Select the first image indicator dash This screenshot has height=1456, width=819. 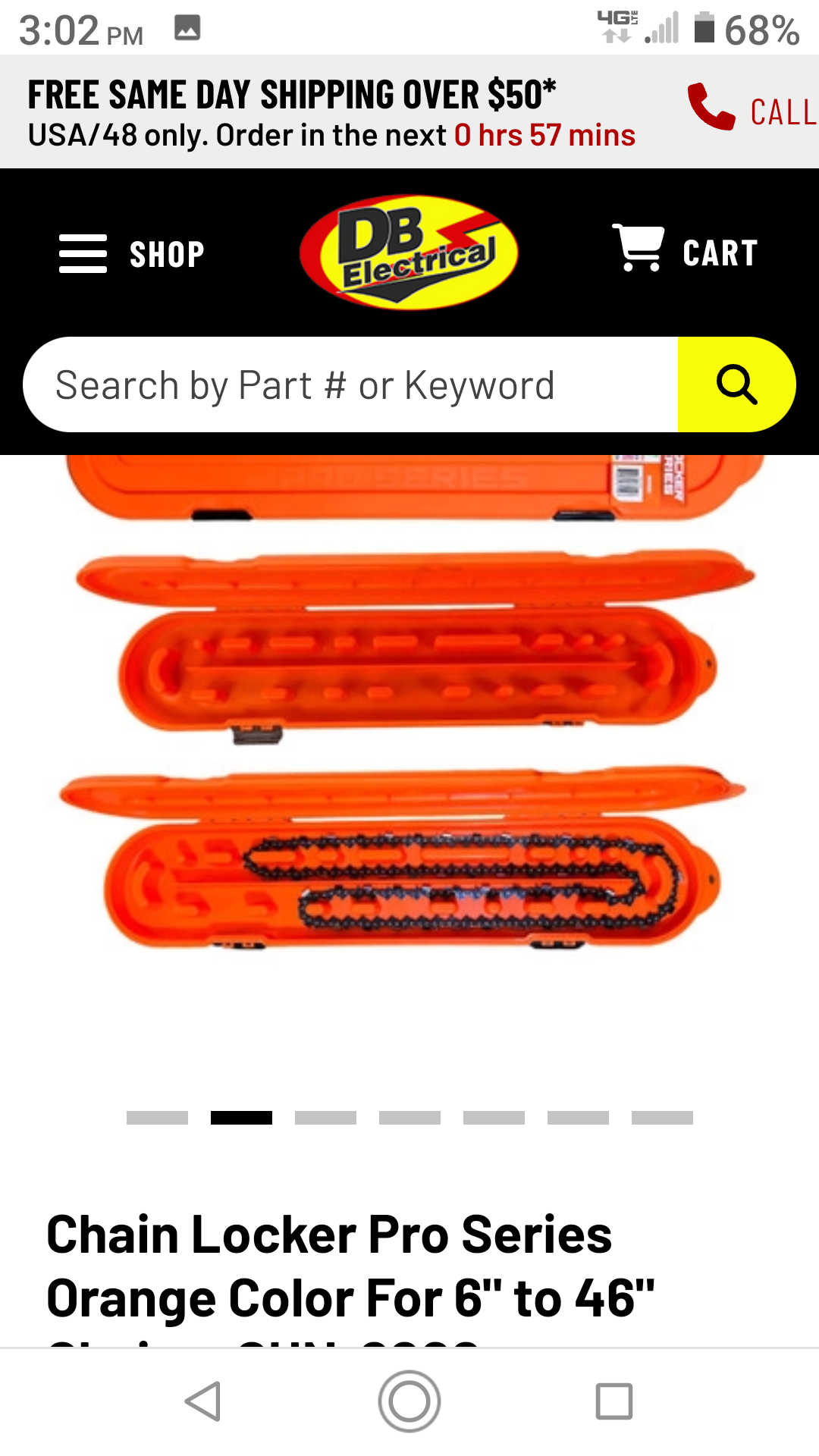click(157, 1118)
